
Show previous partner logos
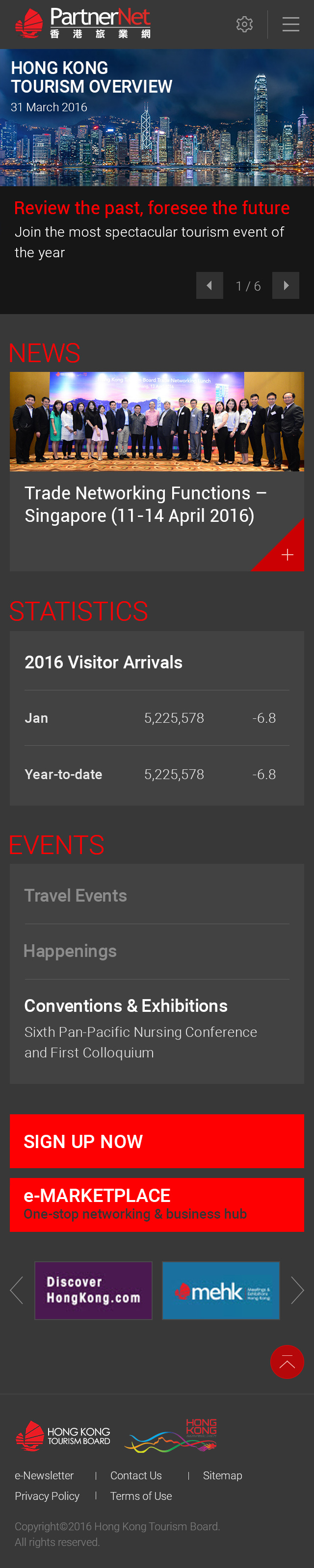pos(17,1290)
